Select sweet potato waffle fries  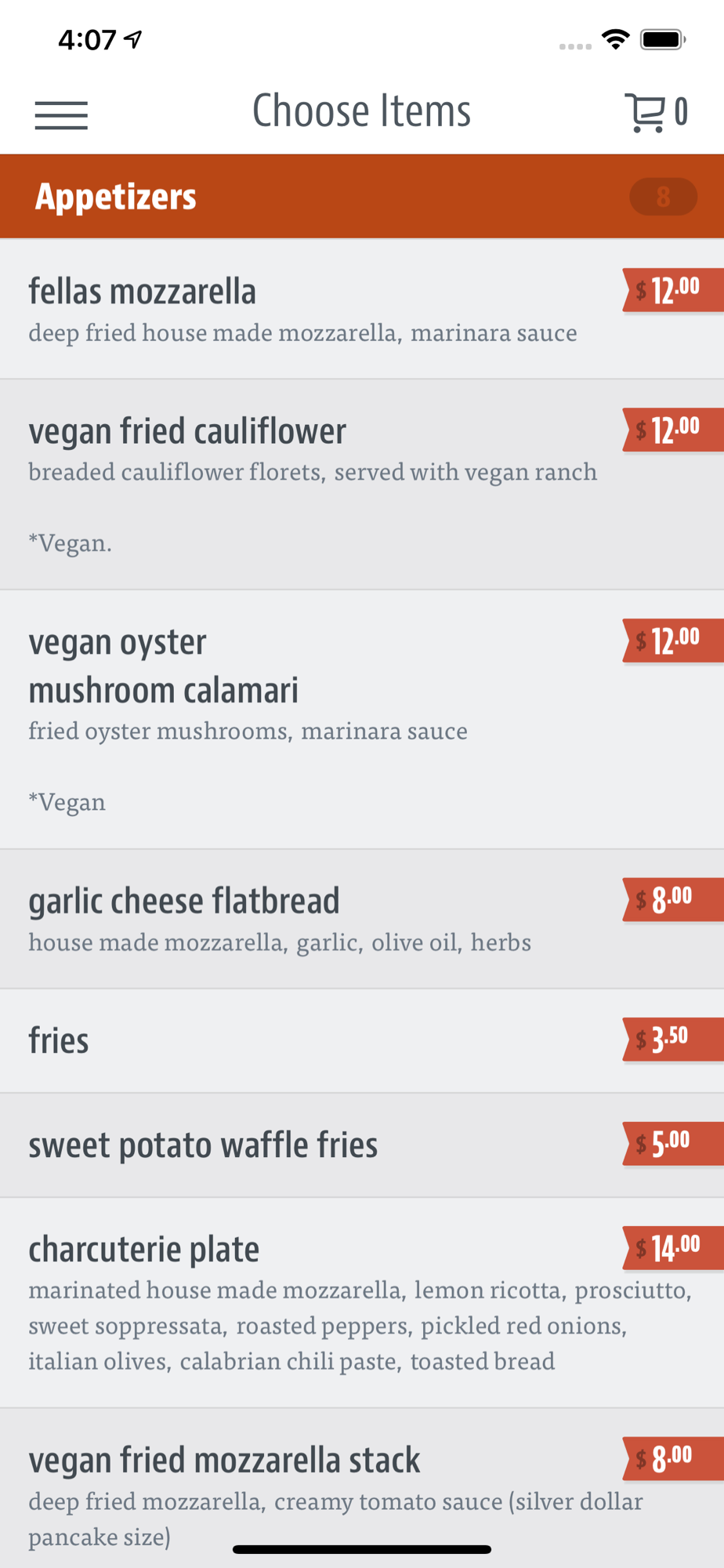pyautogui.click(x=362, y=1145)
